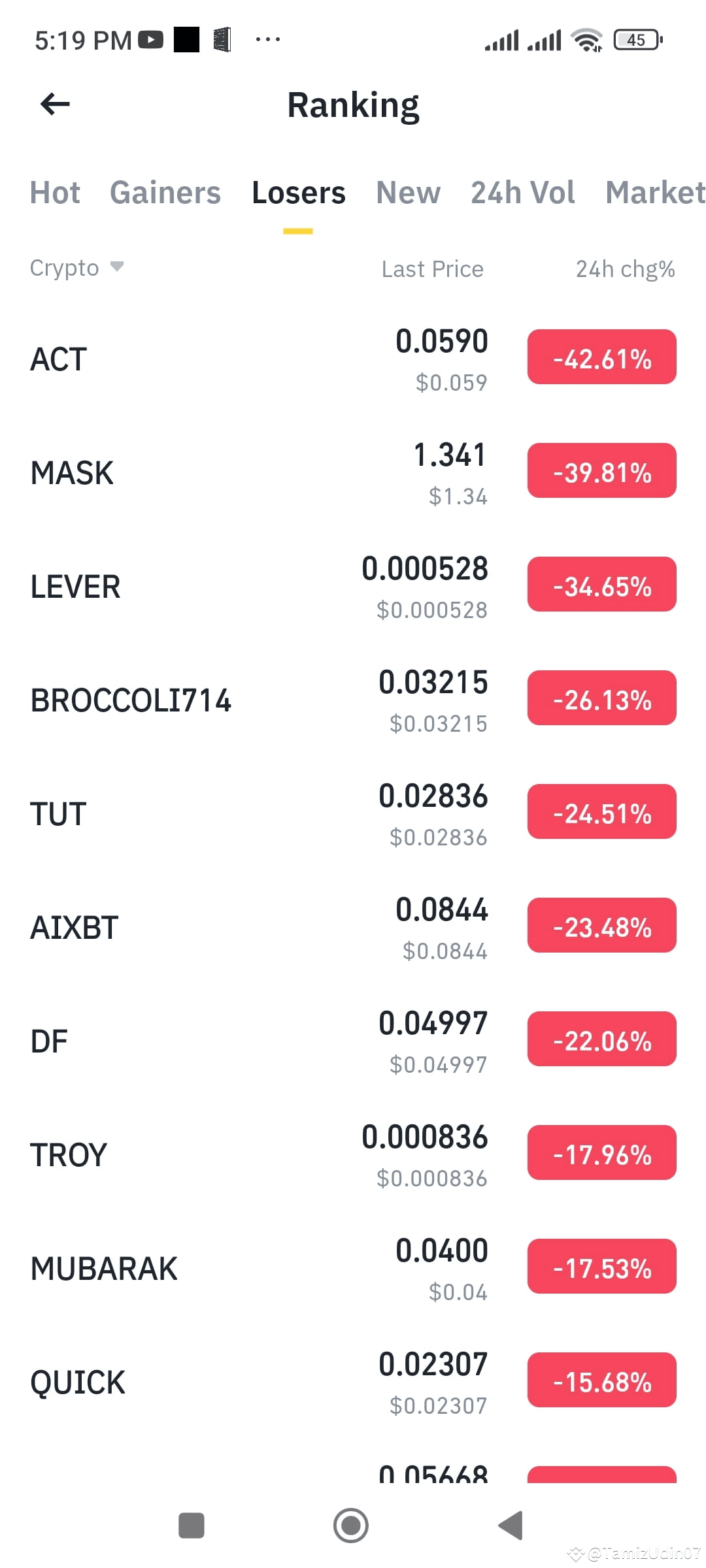
Task: Go back using the top-left arrow
Action: [x=55, y=104]
